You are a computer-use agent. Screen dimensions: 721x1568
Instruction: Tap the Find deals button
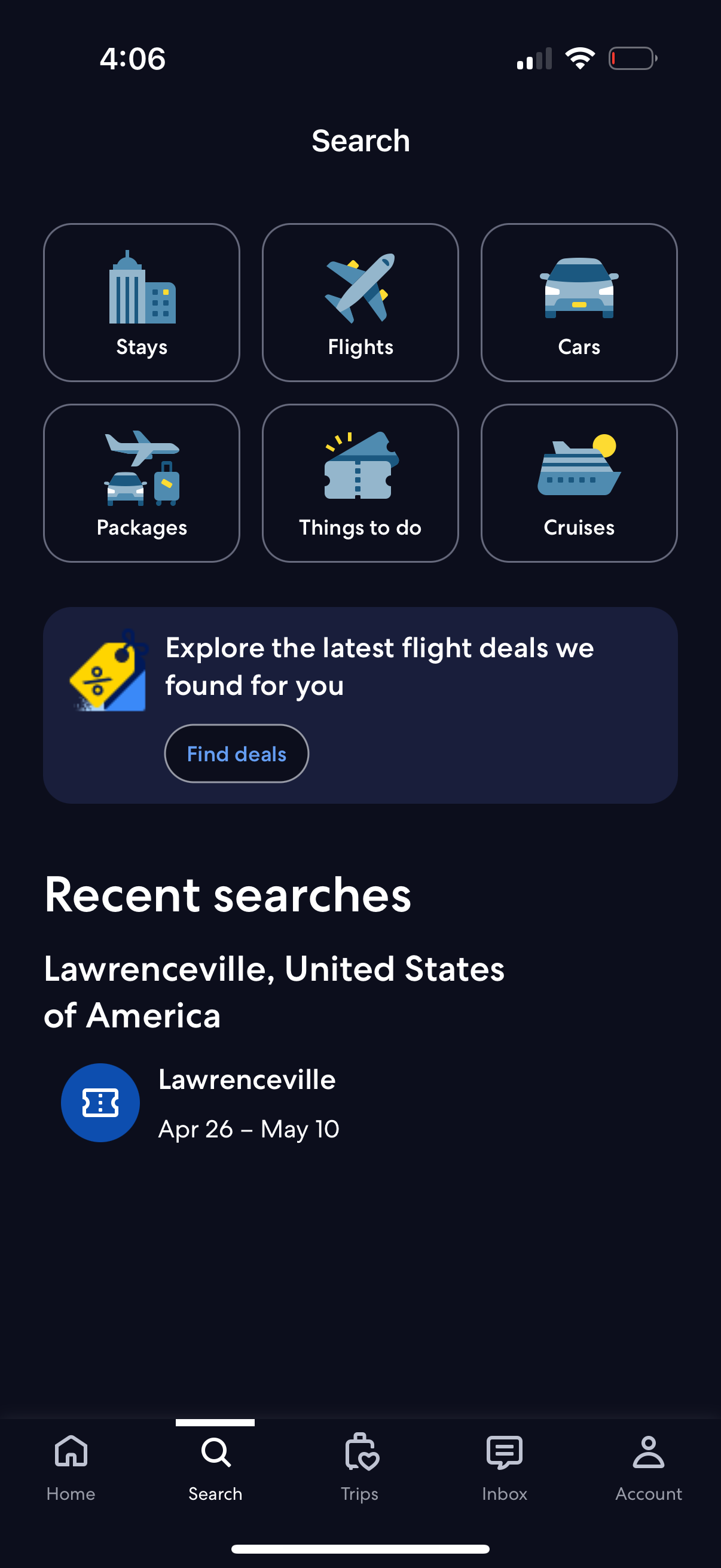click(x=237, y=753)
